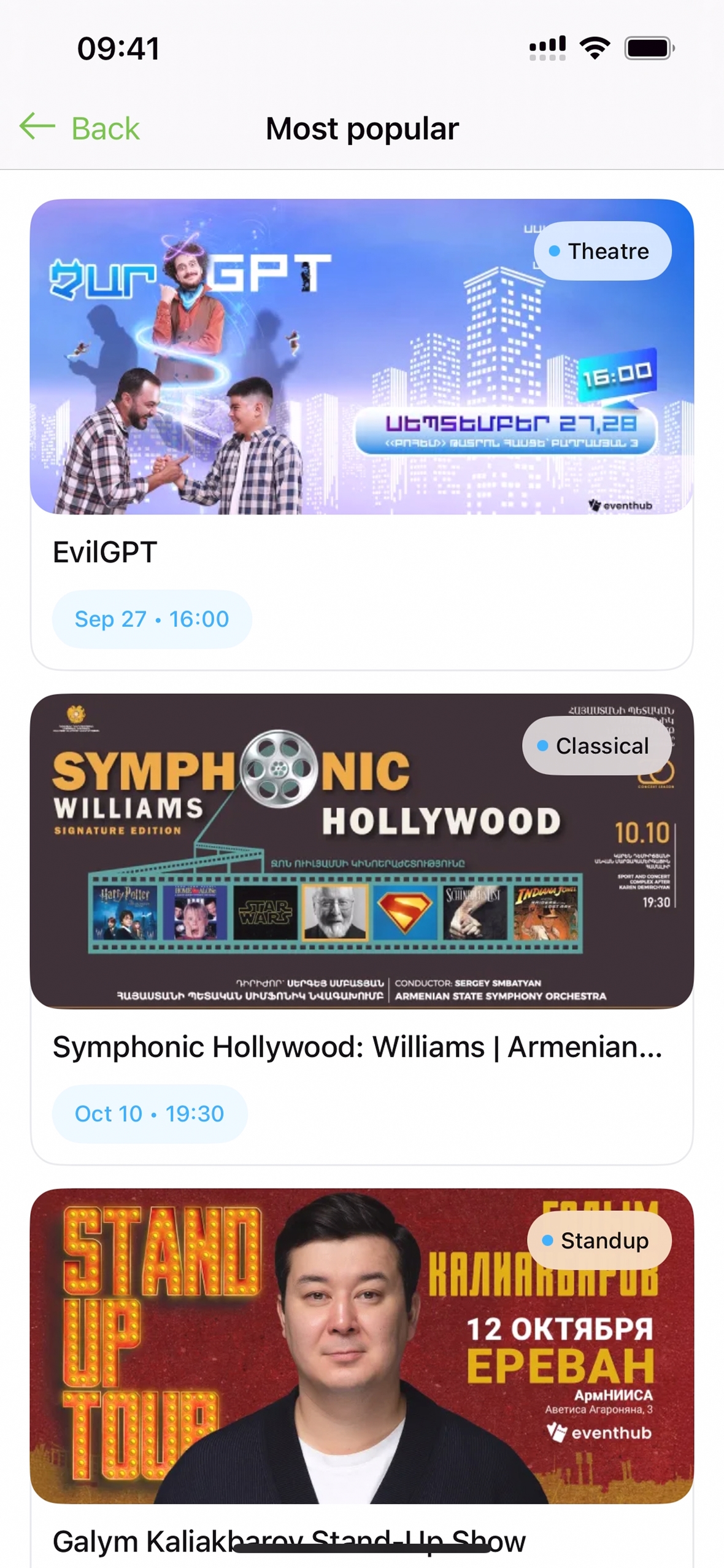Go back using the Back button

point(80,128)
